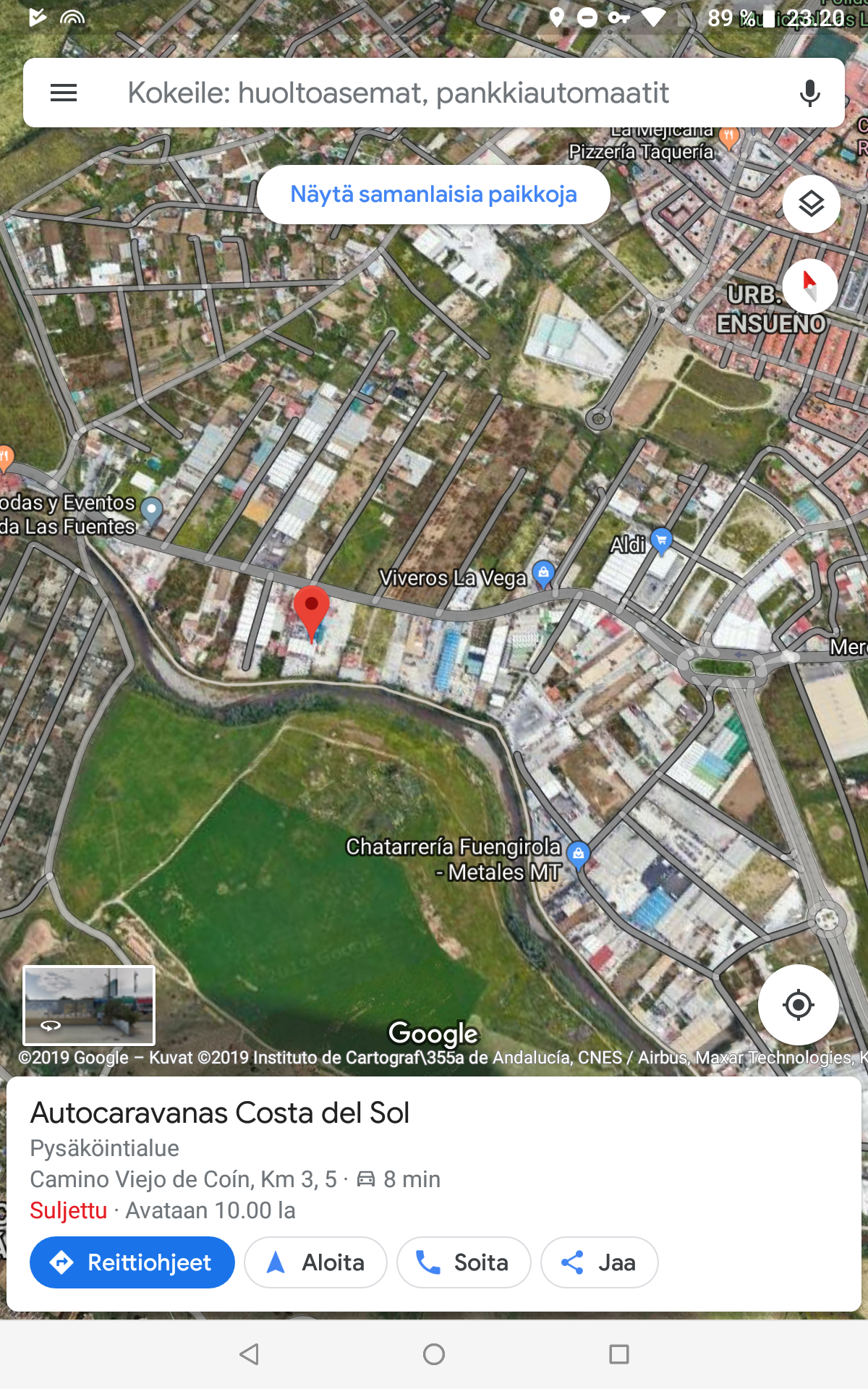
Task: Open Viveros La Vega map marker
Action: coord(543,574)
